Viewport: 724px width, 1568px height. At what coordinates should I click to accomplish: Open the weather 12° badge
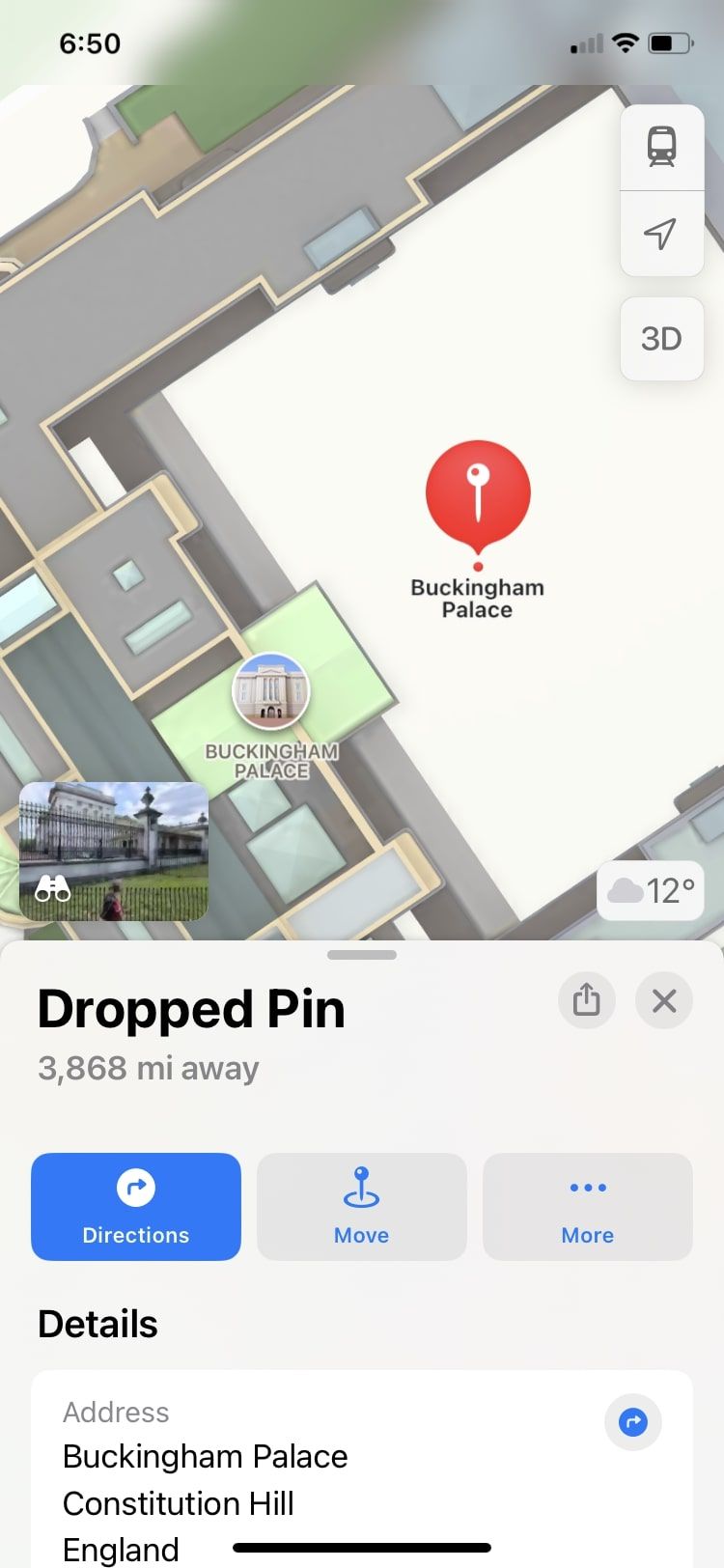651,890
